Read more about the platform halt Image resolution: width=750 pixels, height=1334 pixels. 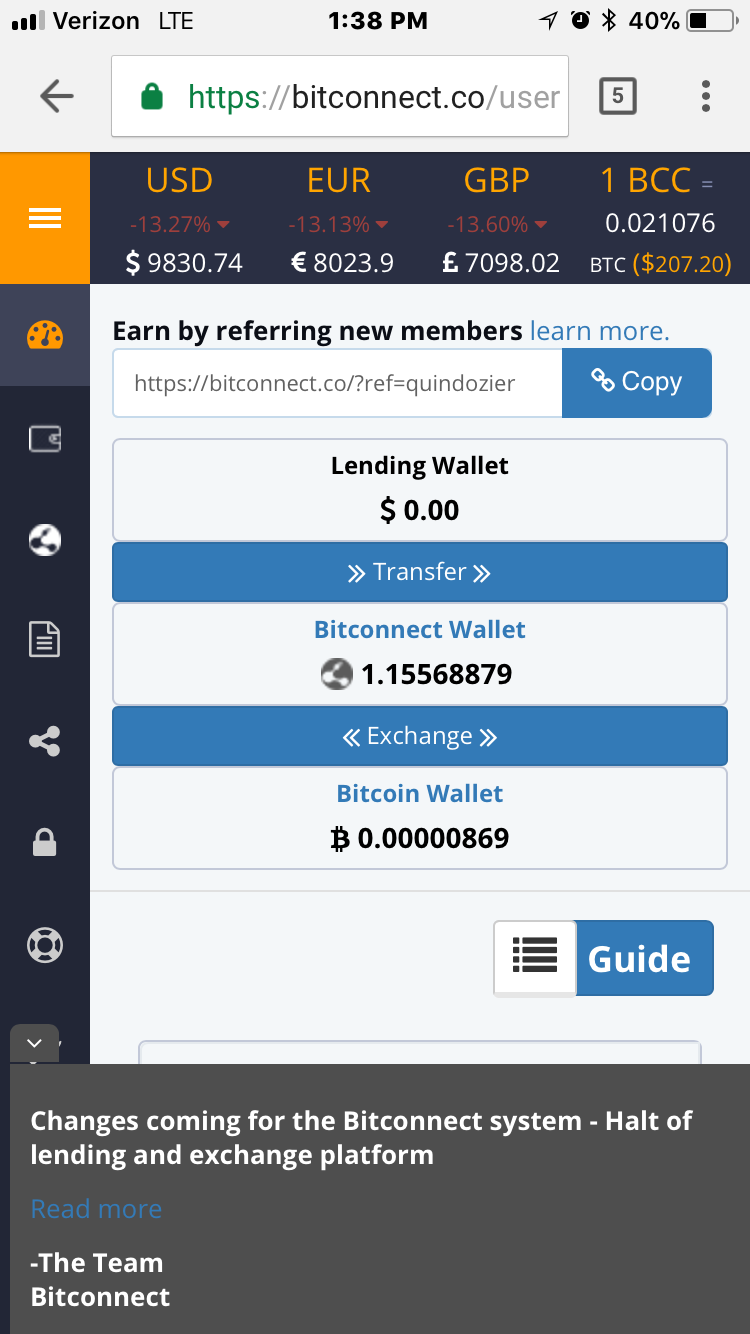[96, 1209]
